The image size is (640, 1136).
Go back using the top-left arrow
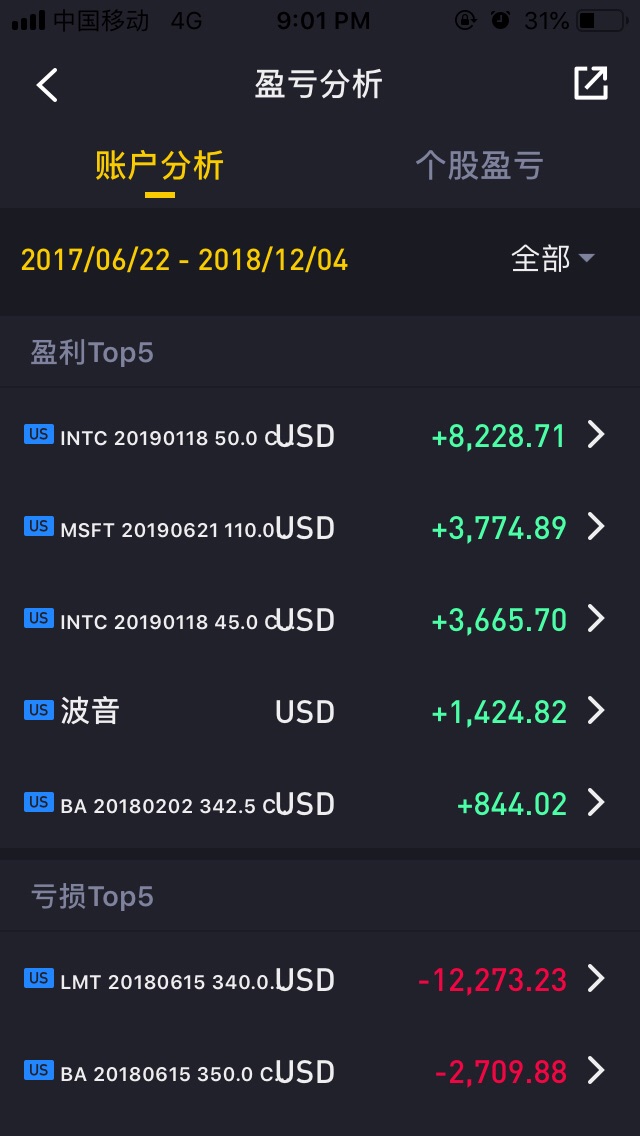tap(47, 85)
